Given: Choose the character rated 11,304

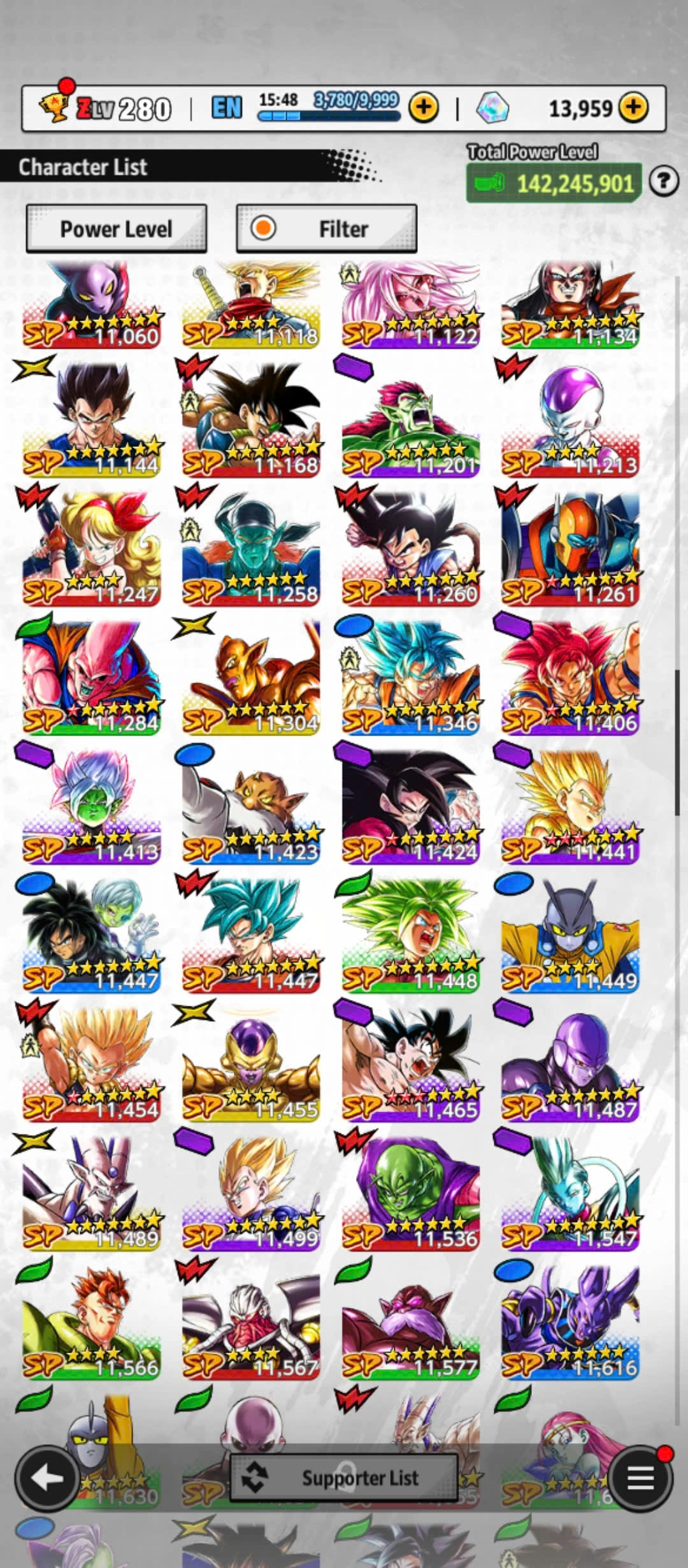Looking at the screenshot, I should click(x=251, y=678).
